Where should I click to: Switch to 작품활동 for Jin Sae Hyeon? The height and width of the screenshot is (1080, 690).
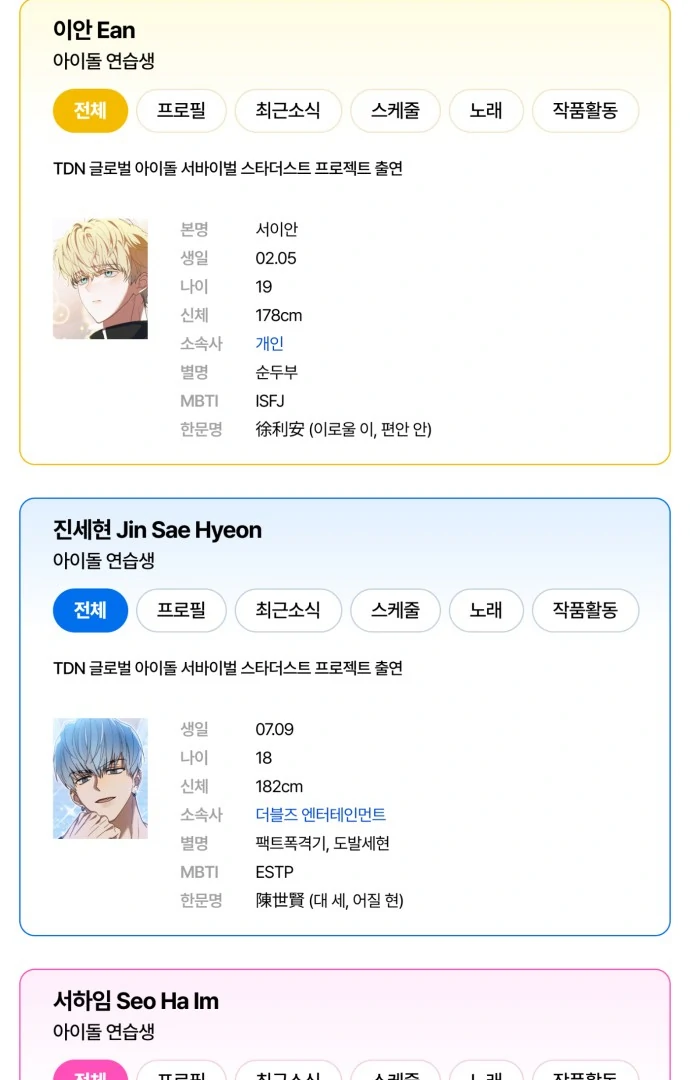585,610
